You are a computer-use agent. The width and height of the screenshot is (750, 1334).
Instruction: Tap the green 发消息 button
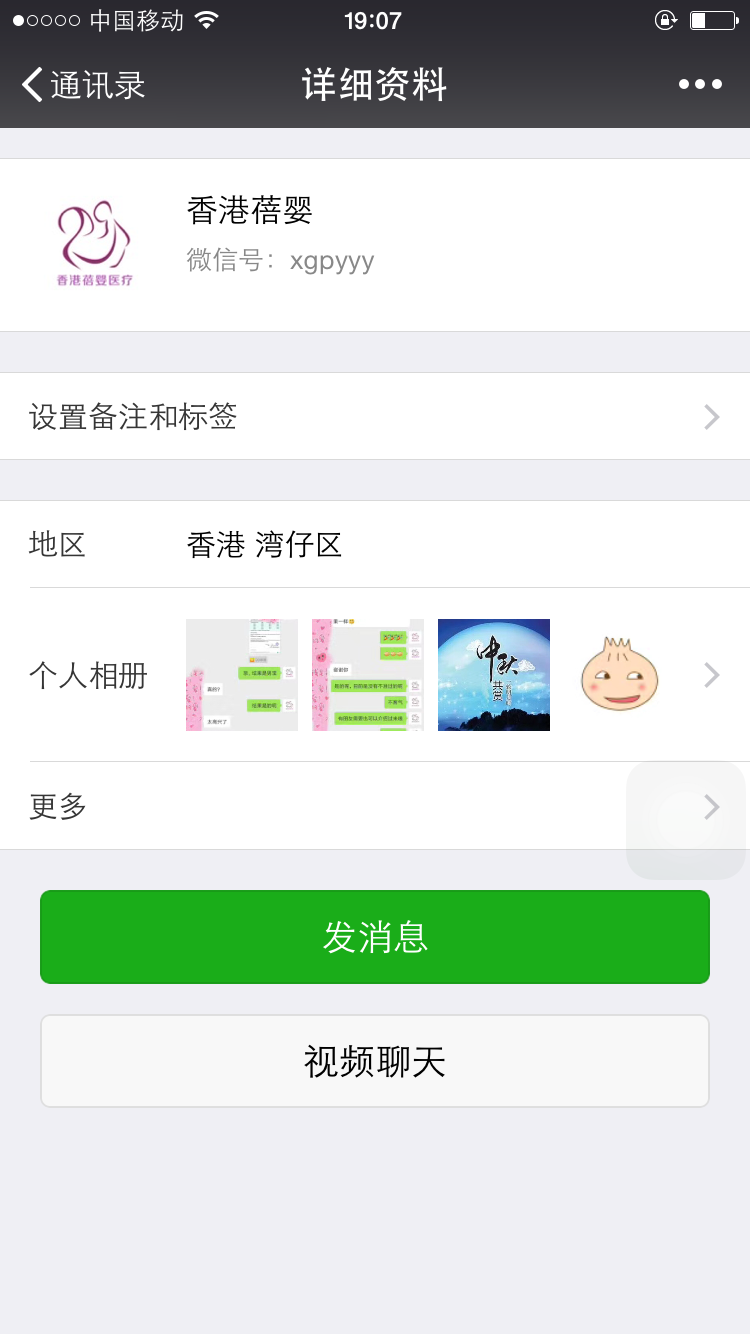[x=375, y=937]
